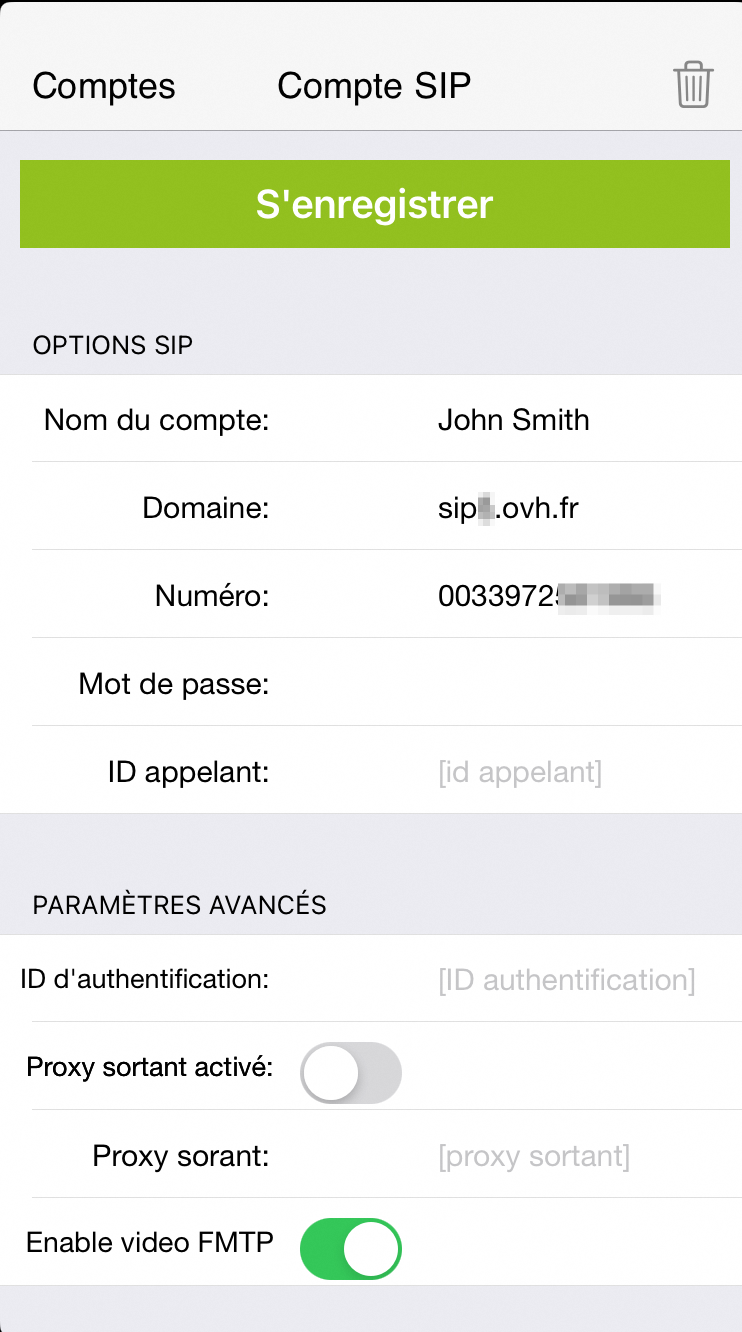Go back to Comptes
Image resolution: width=742 pixels, height=1332 pixels.
point(104,86)
